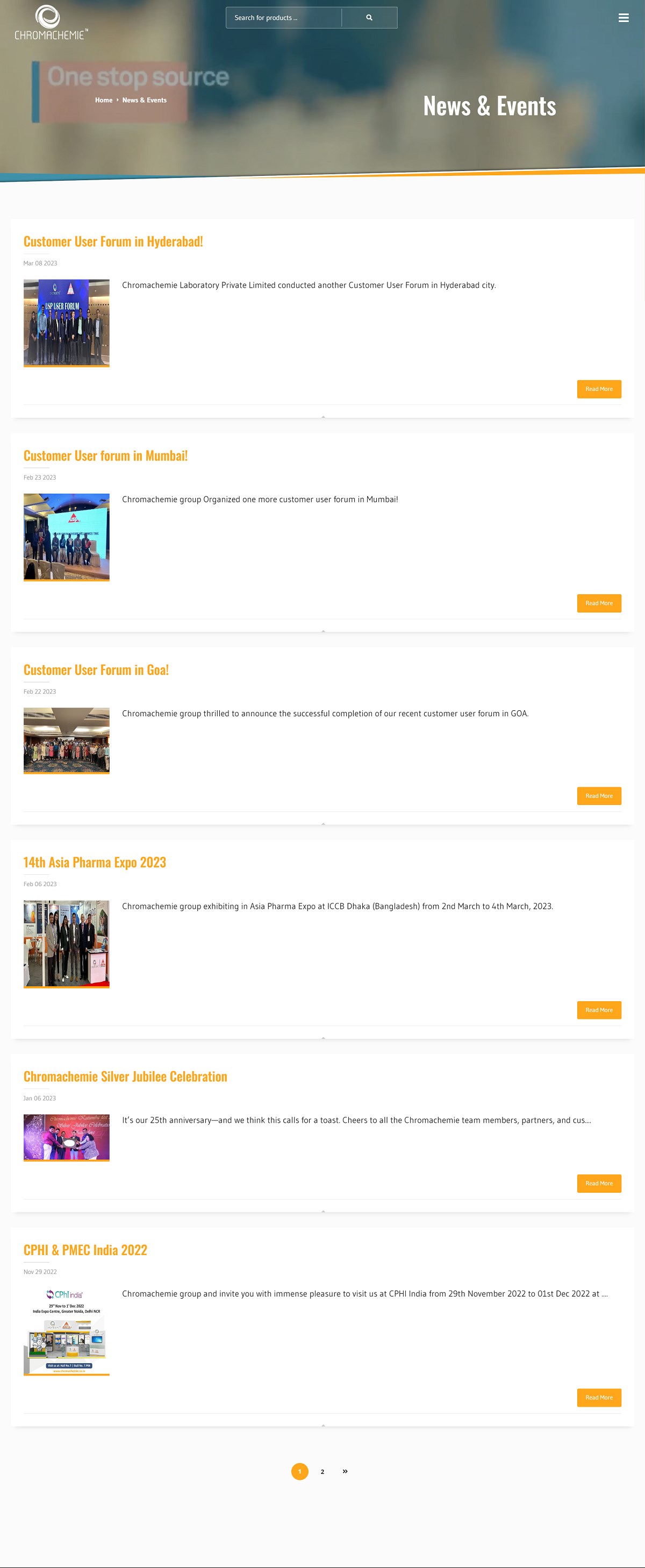
Task: Read More about Customer User forum in Mumbai
Action: coord(599,603)
